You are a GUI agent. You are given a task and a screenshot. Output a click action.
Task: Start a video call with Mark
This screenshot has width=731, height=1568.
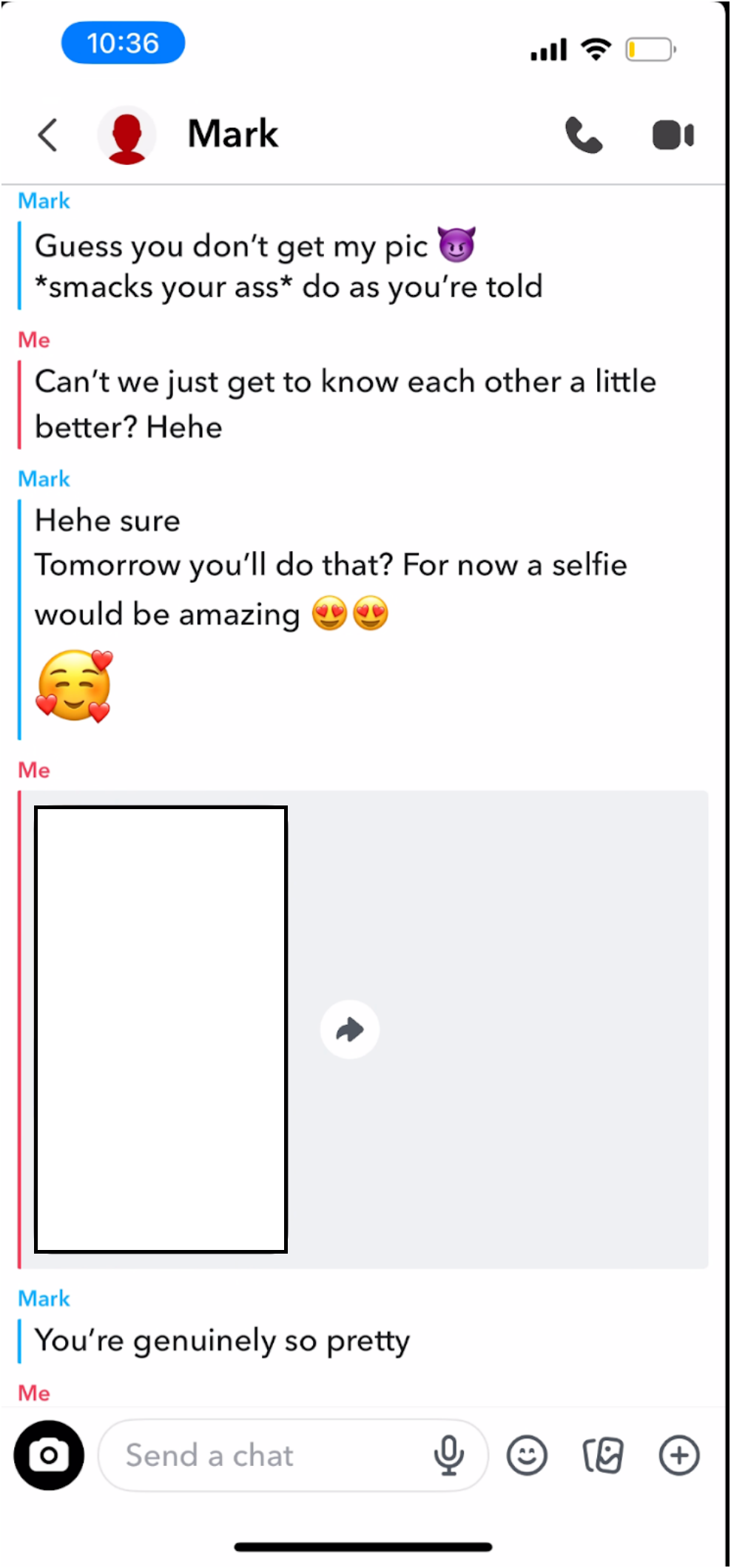673,135
